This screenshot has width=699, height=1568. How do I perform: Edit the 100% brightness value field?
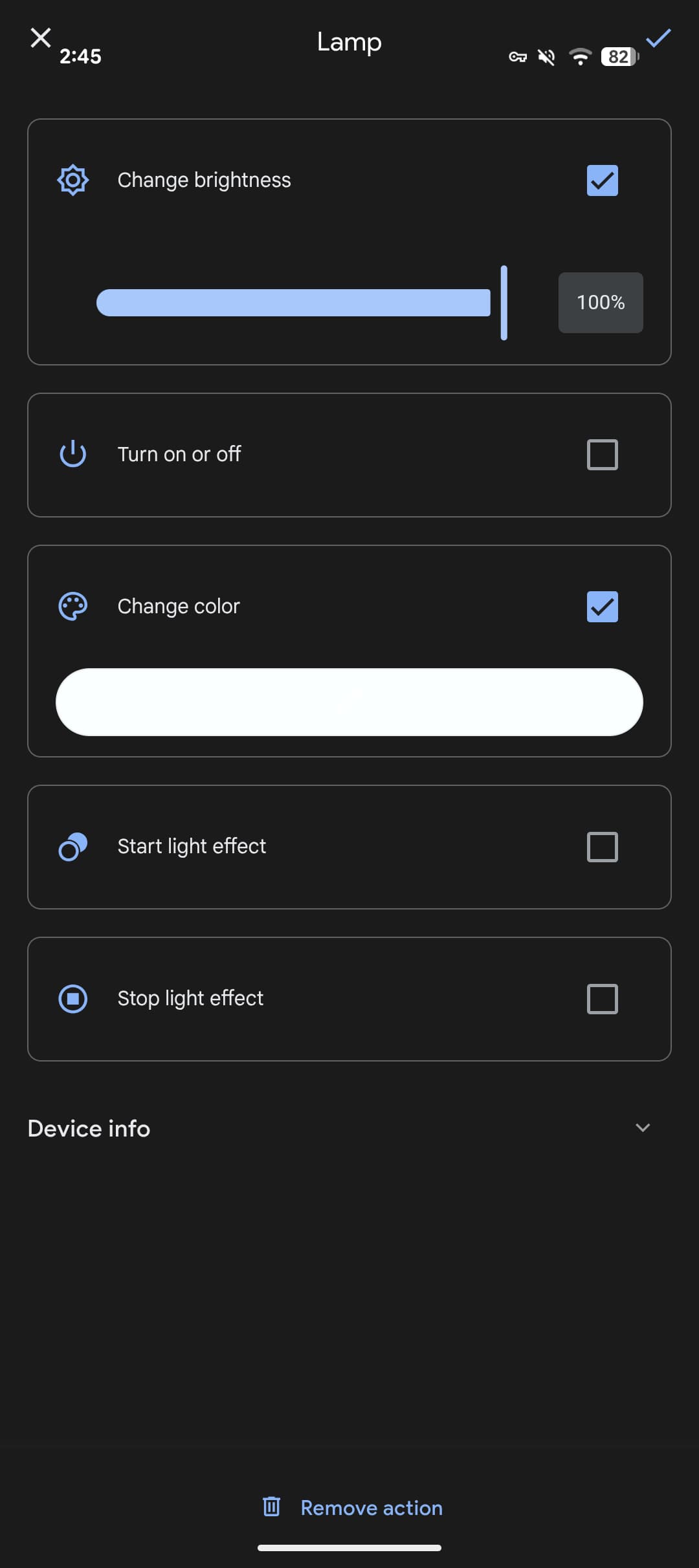click(x=600, y=303)
